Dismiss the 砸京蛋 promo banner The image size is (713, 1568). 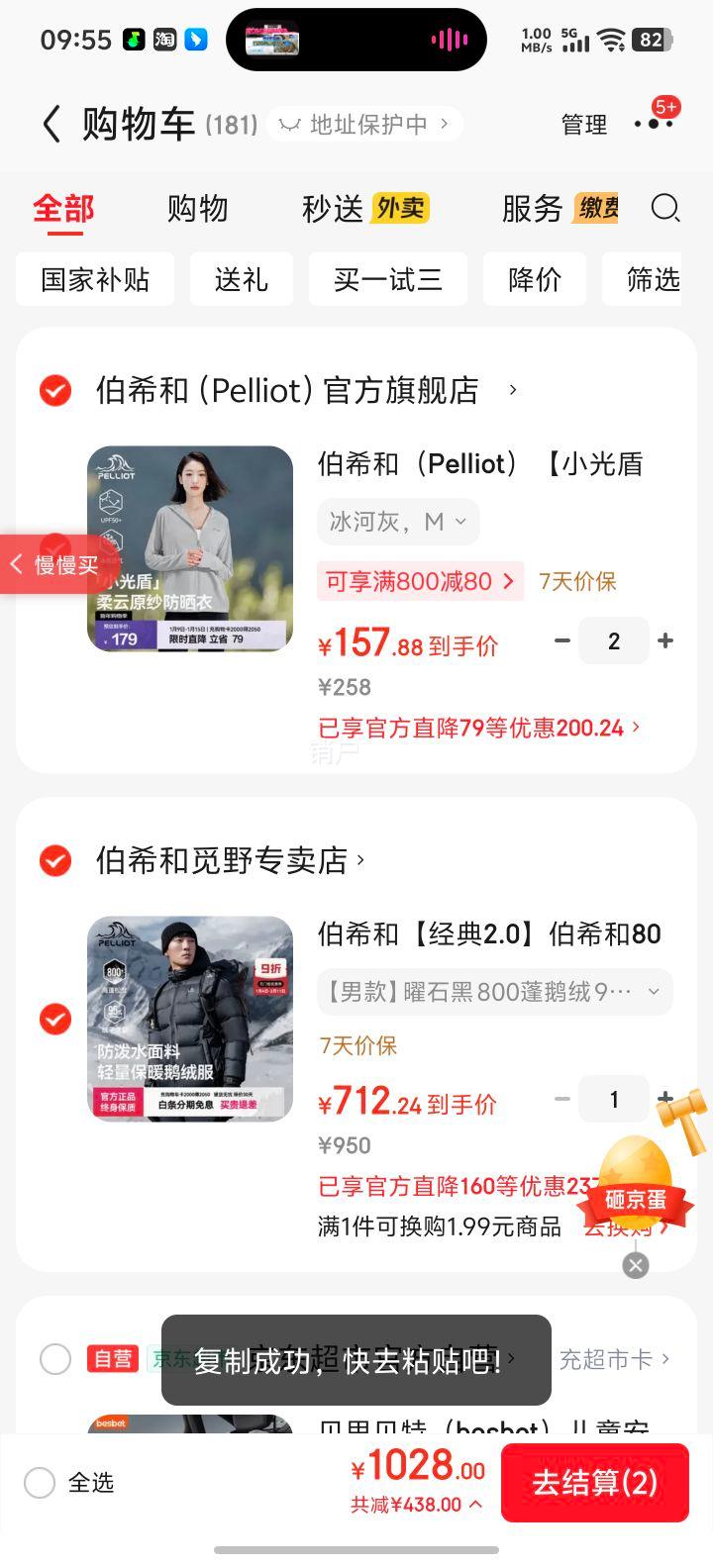click(635, 1265)
